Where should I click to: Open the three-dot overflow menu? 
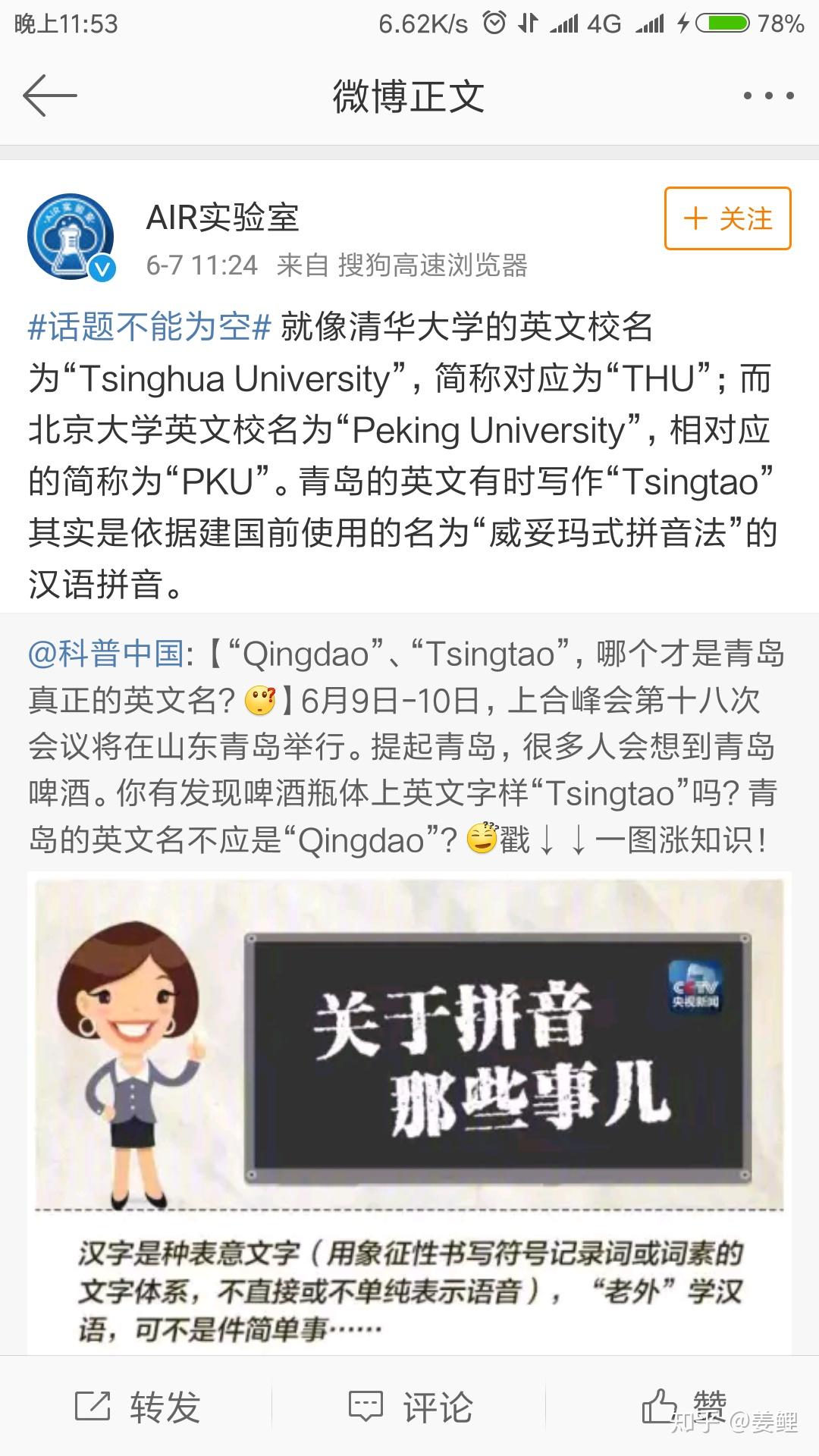[x=767, y=96]
